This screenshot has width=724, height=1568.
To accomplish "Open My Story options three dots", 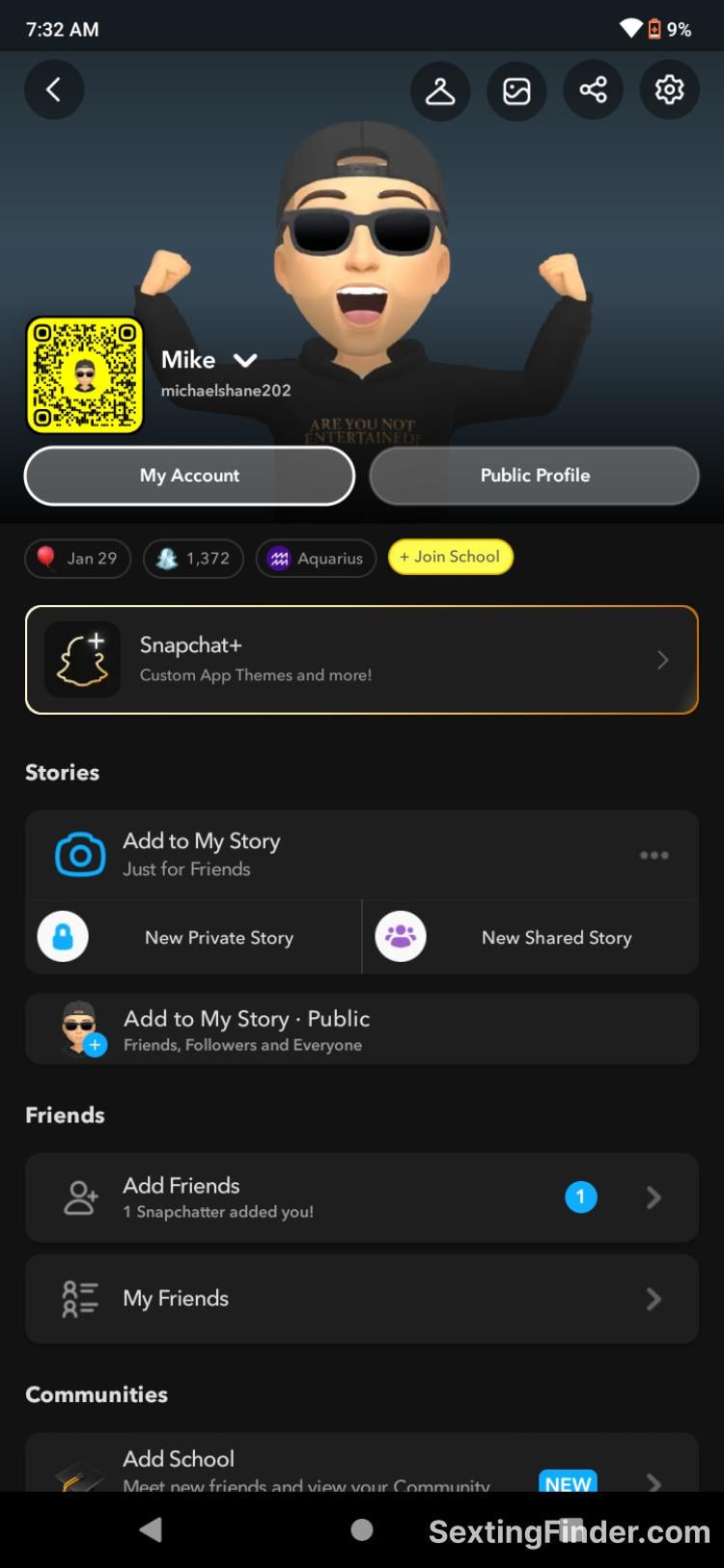I will 654,855.
